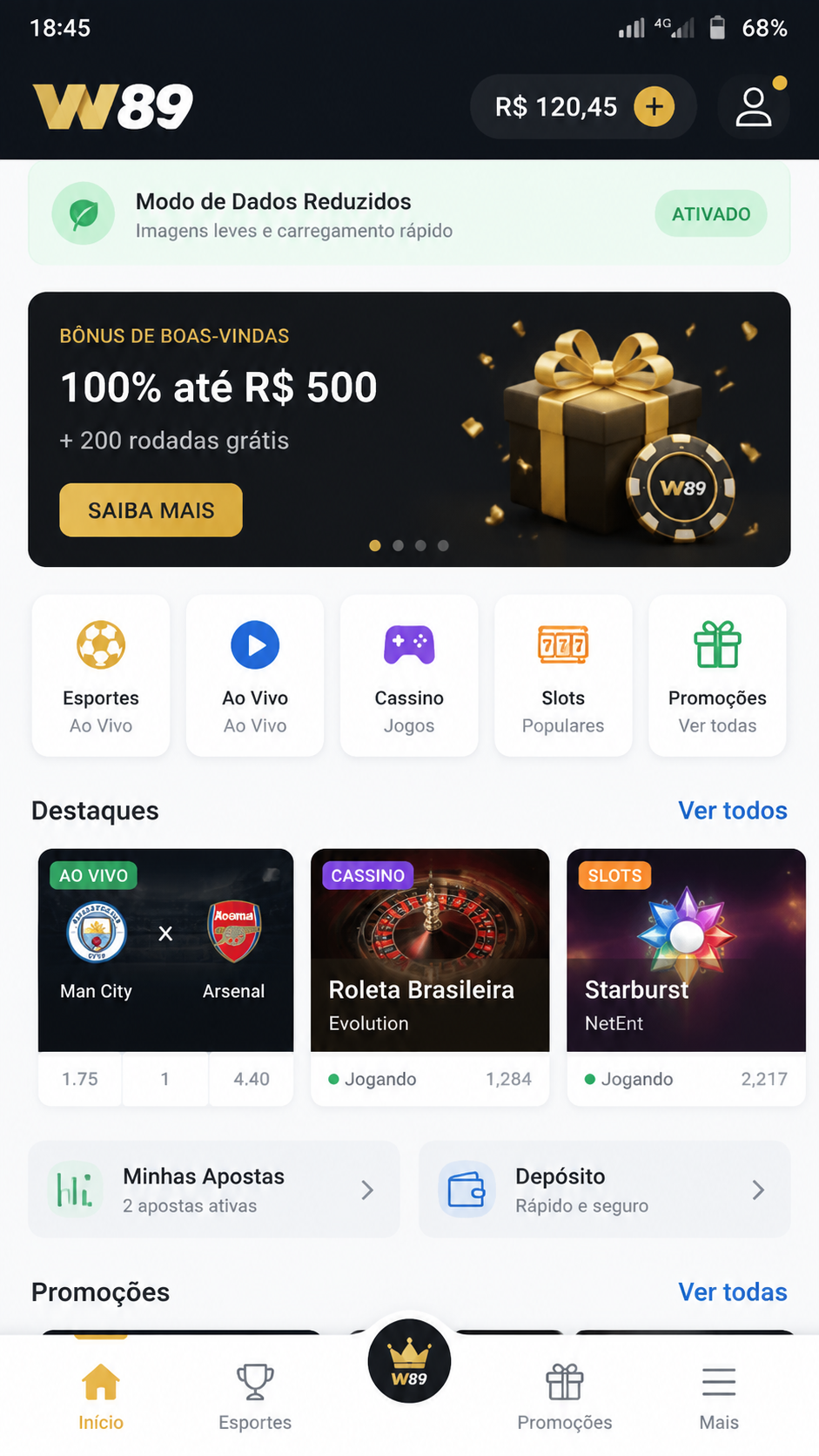Tap the central W89 crown button
819x1456 pixels.
click(409, 1361)
